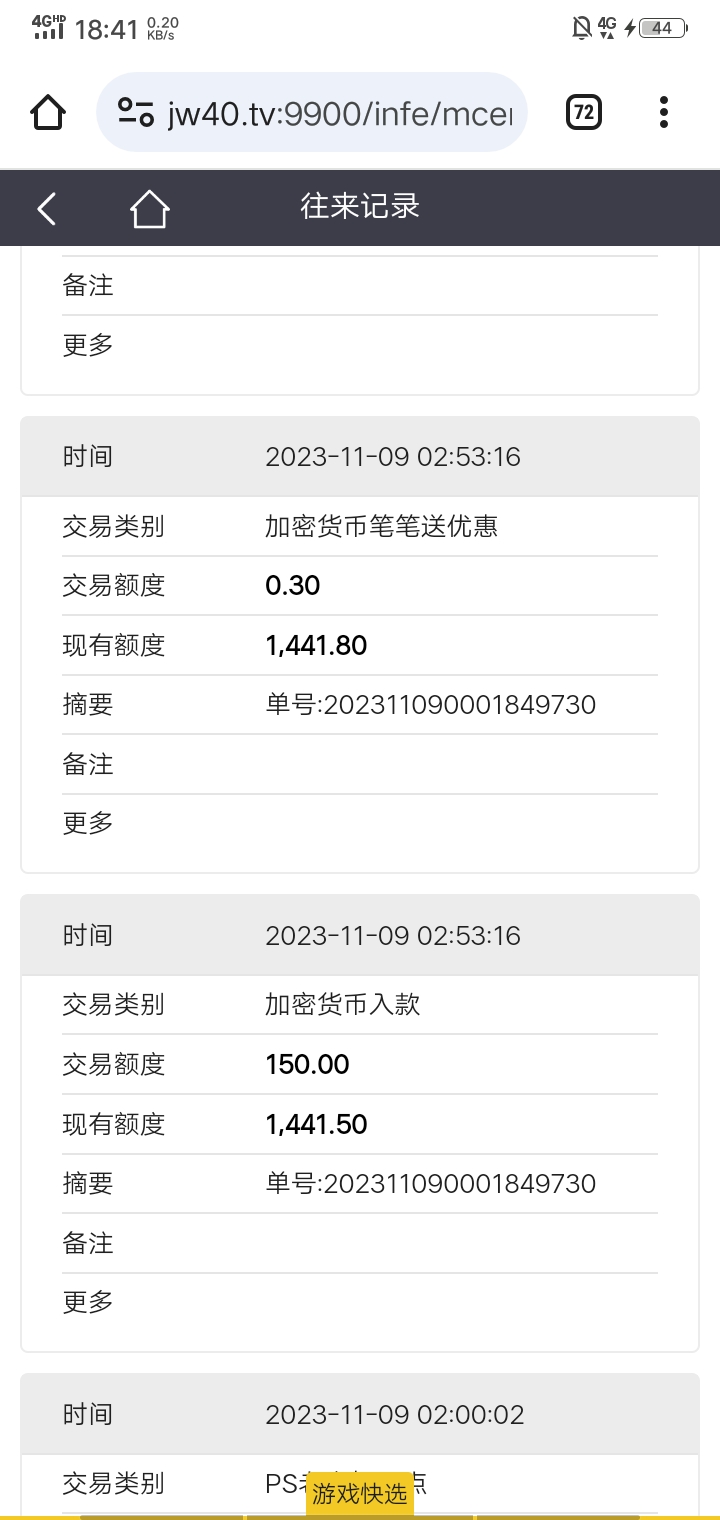Viewport: 720px width, 1520px height.
Task: Open the browser overflow menu
Action: (x=664, y=112)
